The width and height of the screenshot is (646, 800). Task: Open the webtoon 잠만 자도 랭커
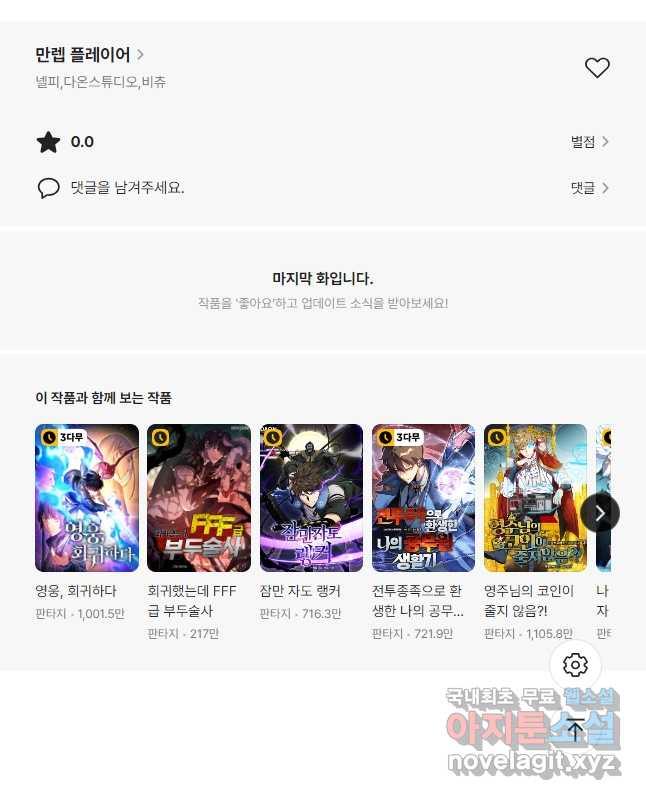click(311, 498)
